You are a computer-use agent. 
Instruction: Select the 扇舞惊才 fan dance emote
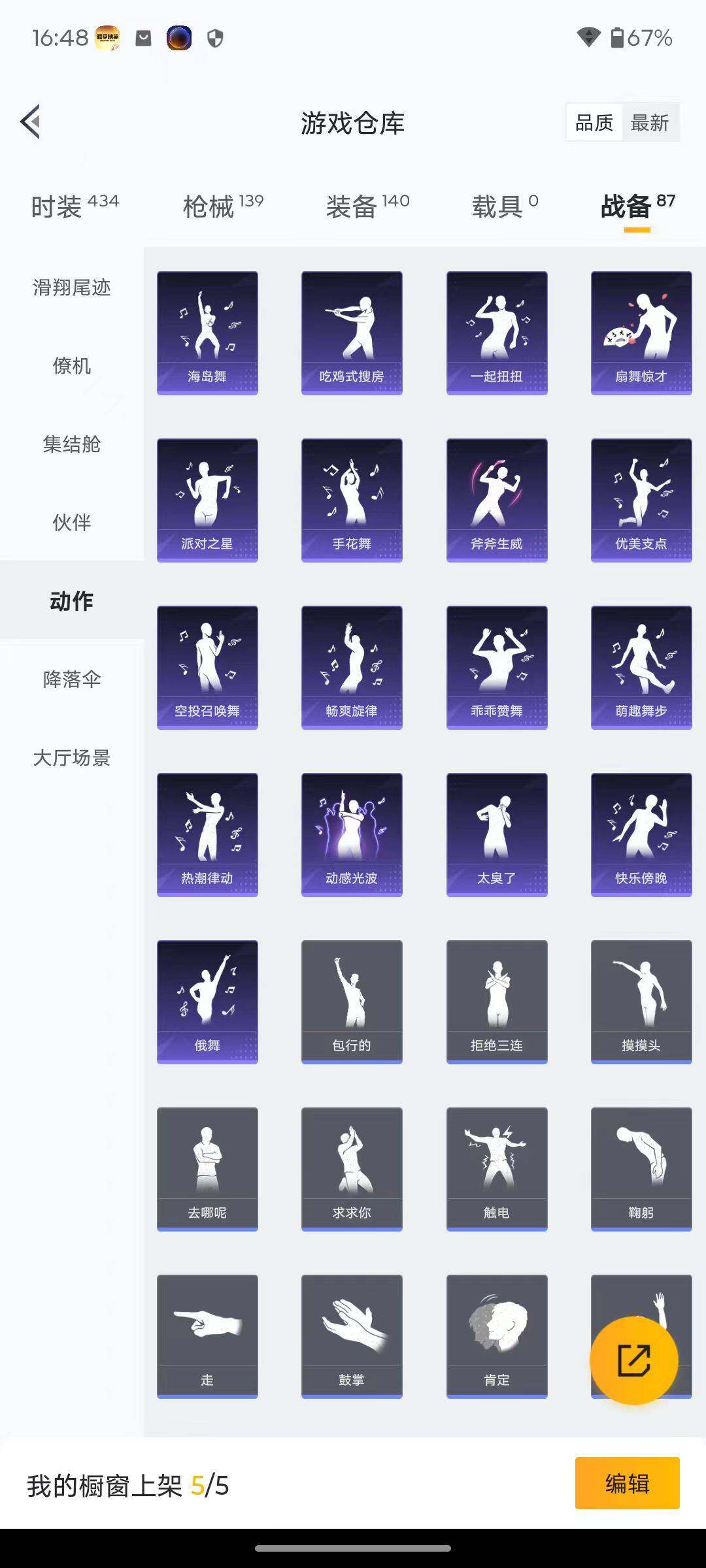click(641, 330)
